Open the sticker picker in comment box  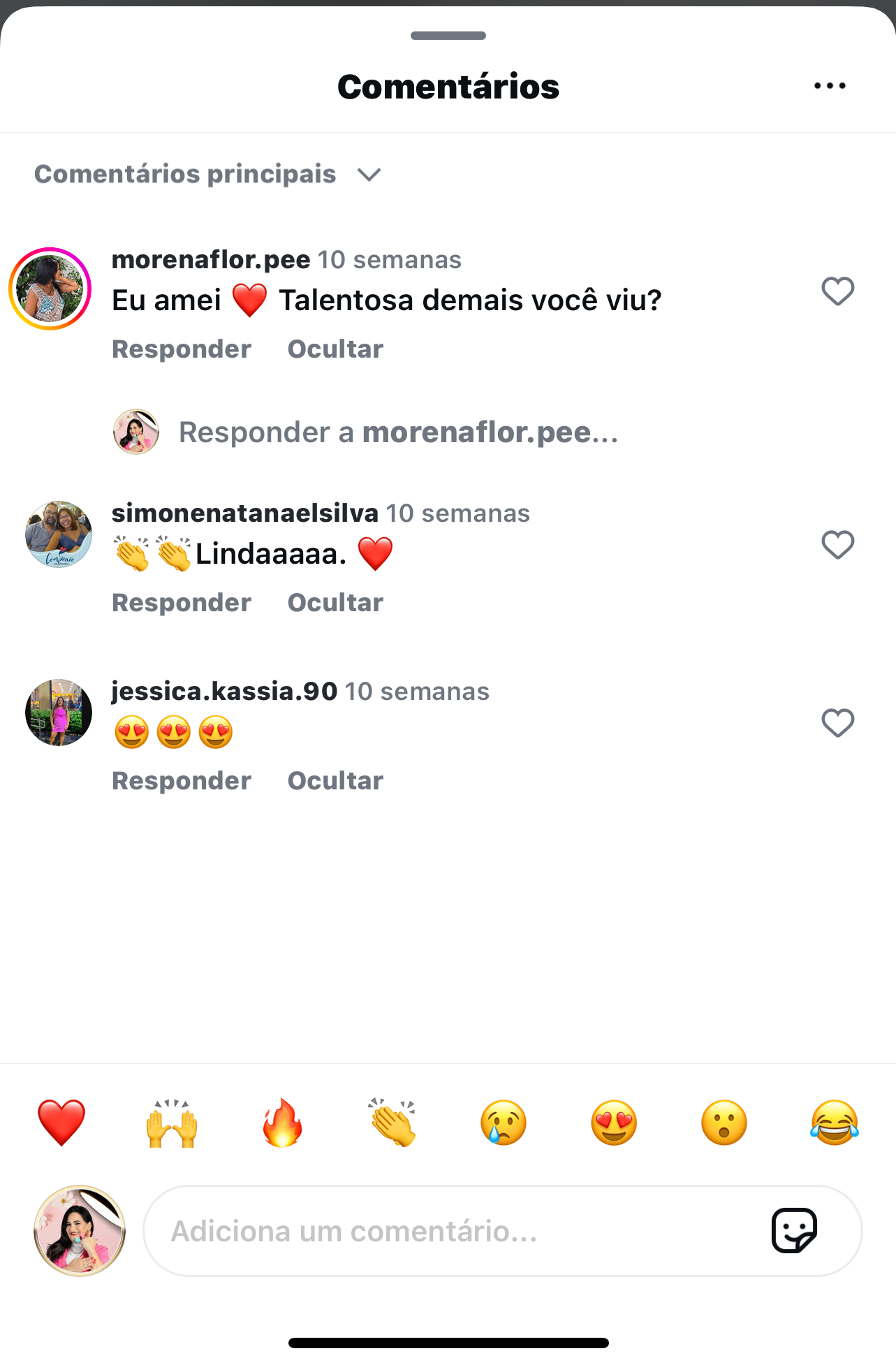[x=794, y=1231]
